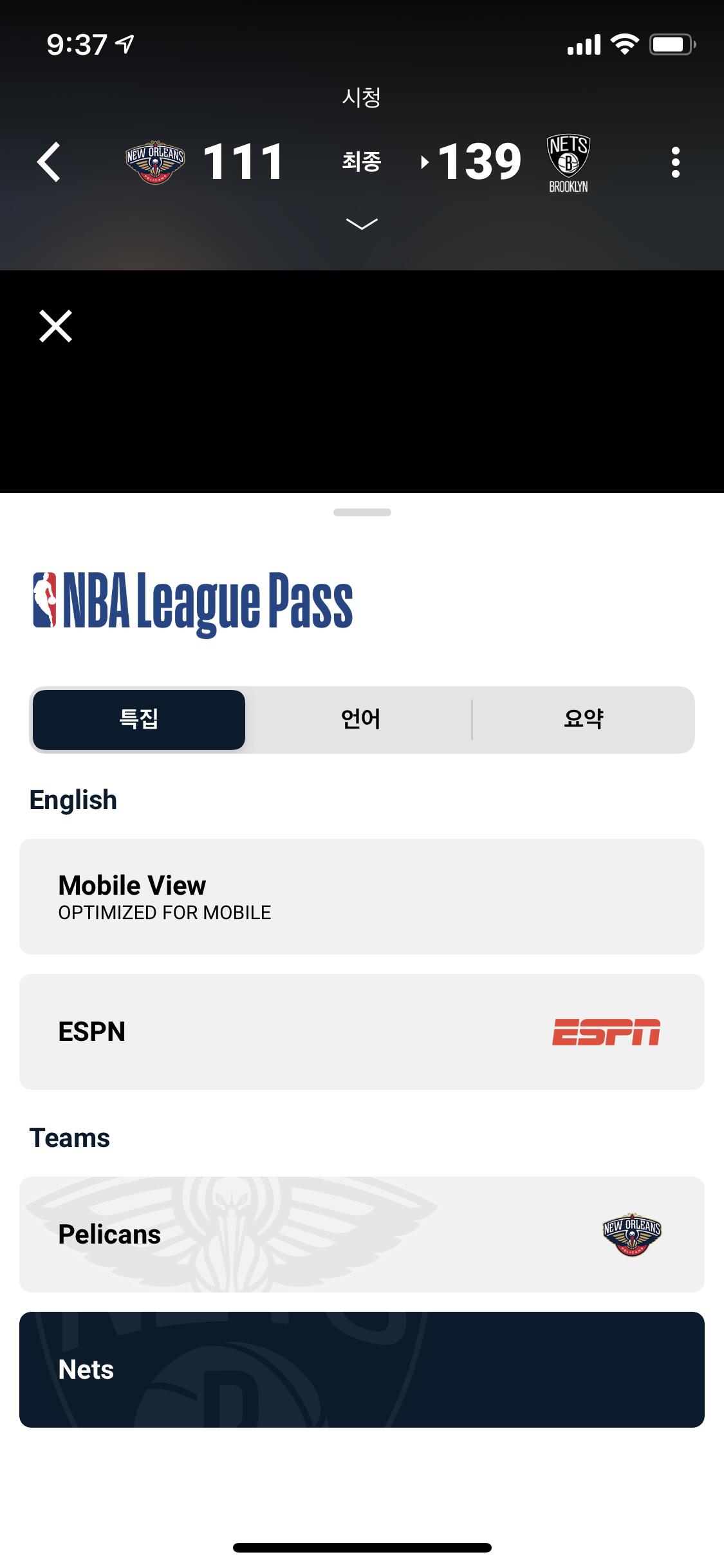Switch to the 특집 tab

point(139,720)
